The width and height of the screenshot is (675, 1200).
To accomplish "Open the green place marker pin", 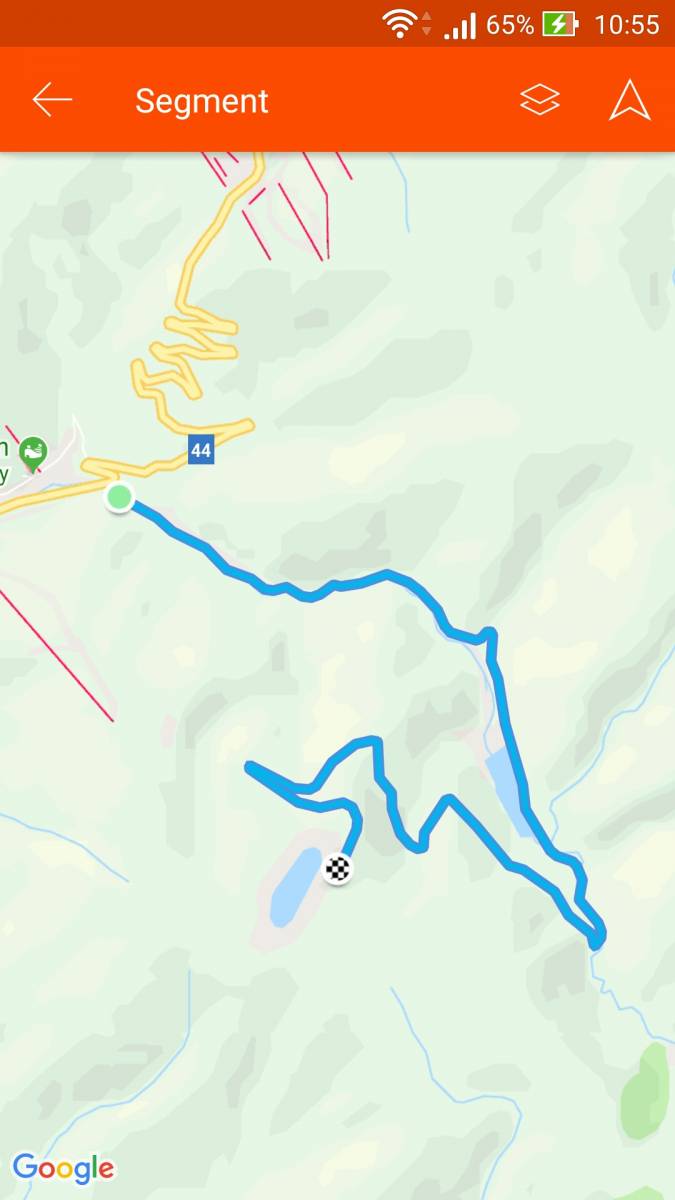I will tap(33, 454).
